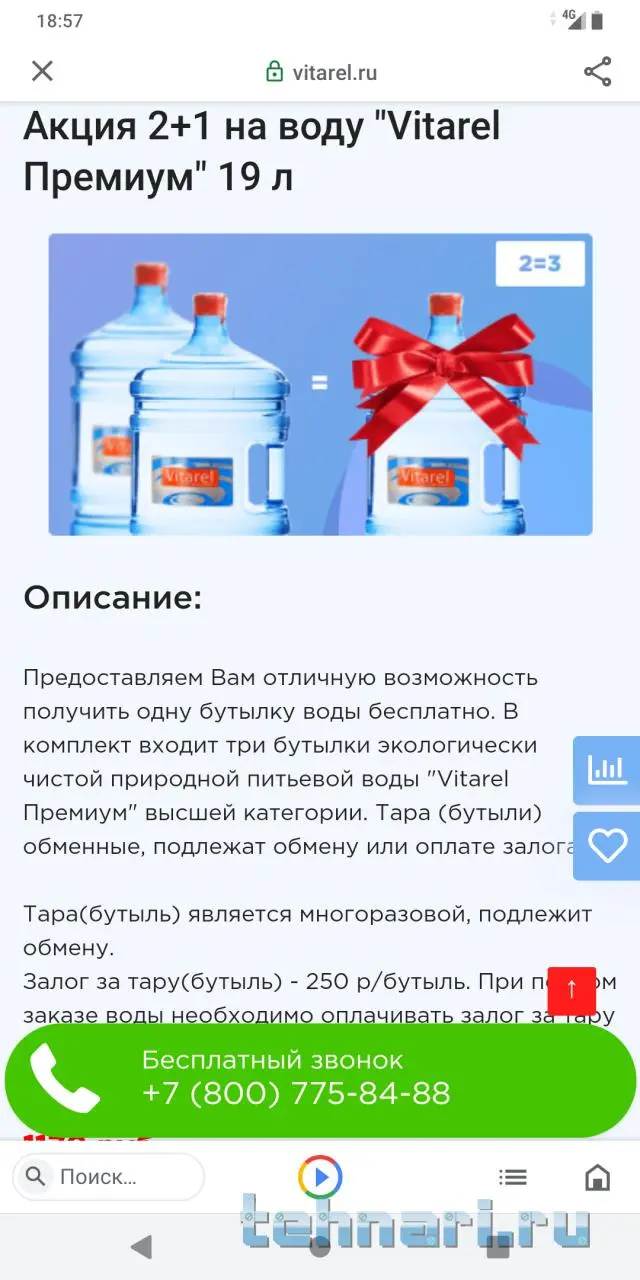Screen dimensions: 640x1280
Task: Open the list menu icon
Action: click(x=513, y=1177)
